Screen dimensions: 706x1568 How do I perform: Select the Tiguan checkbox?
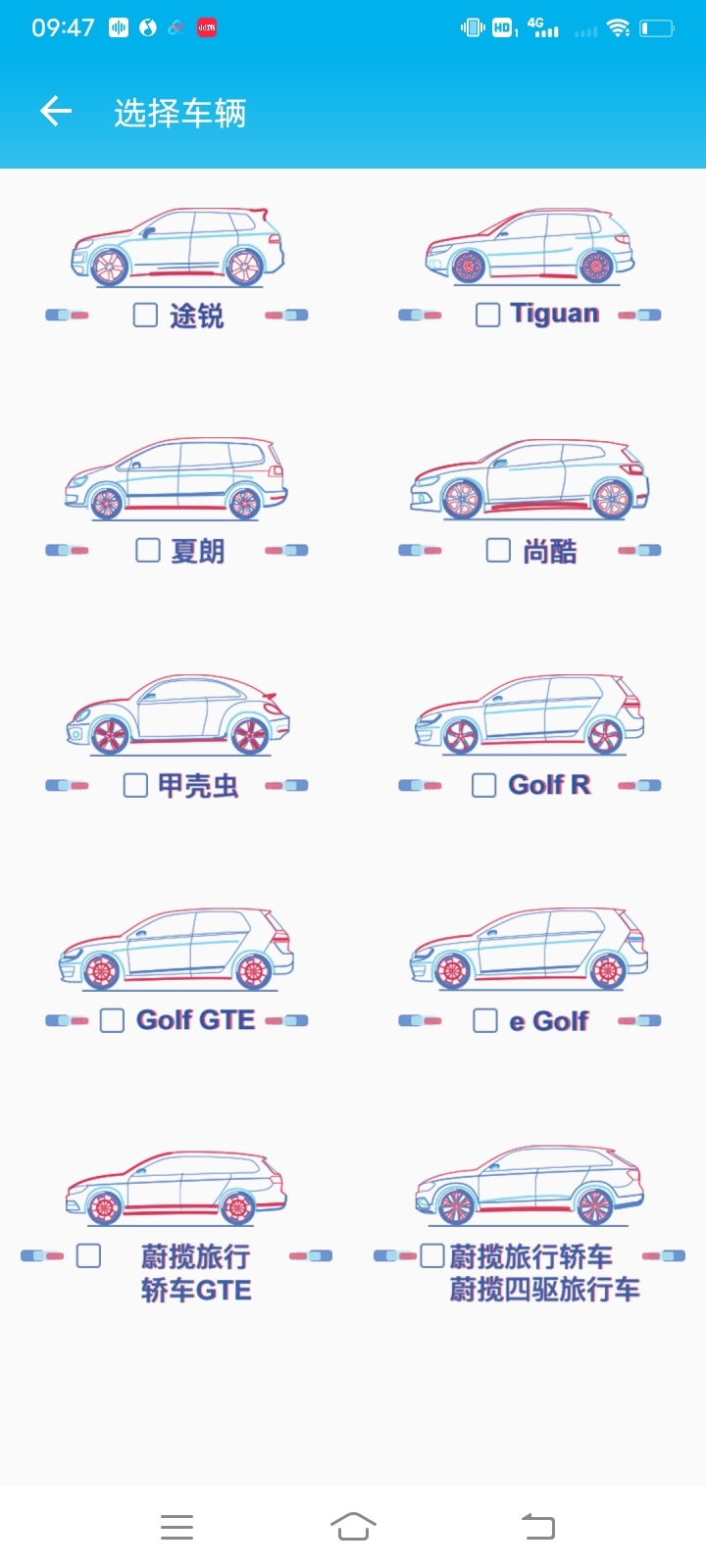pos(487,315)
